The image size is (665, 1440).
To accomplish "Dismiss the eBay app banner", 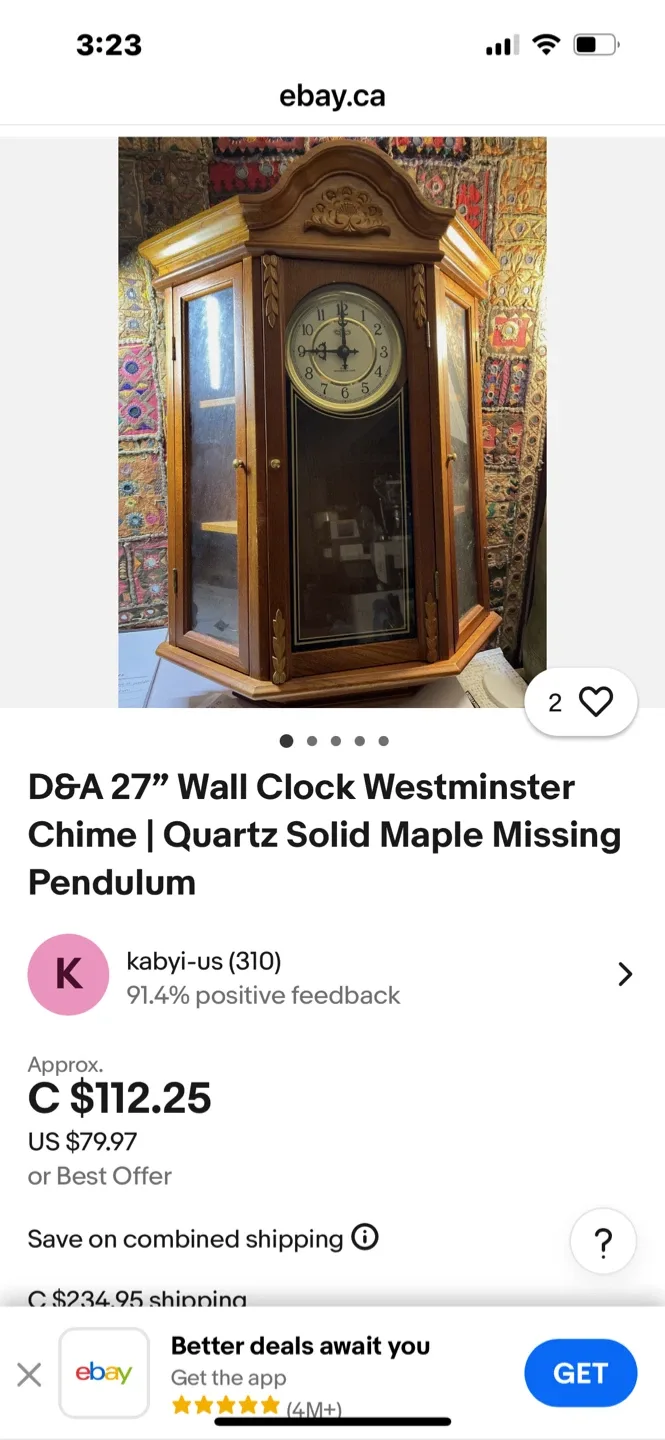I will click(x=29, y=1374).
